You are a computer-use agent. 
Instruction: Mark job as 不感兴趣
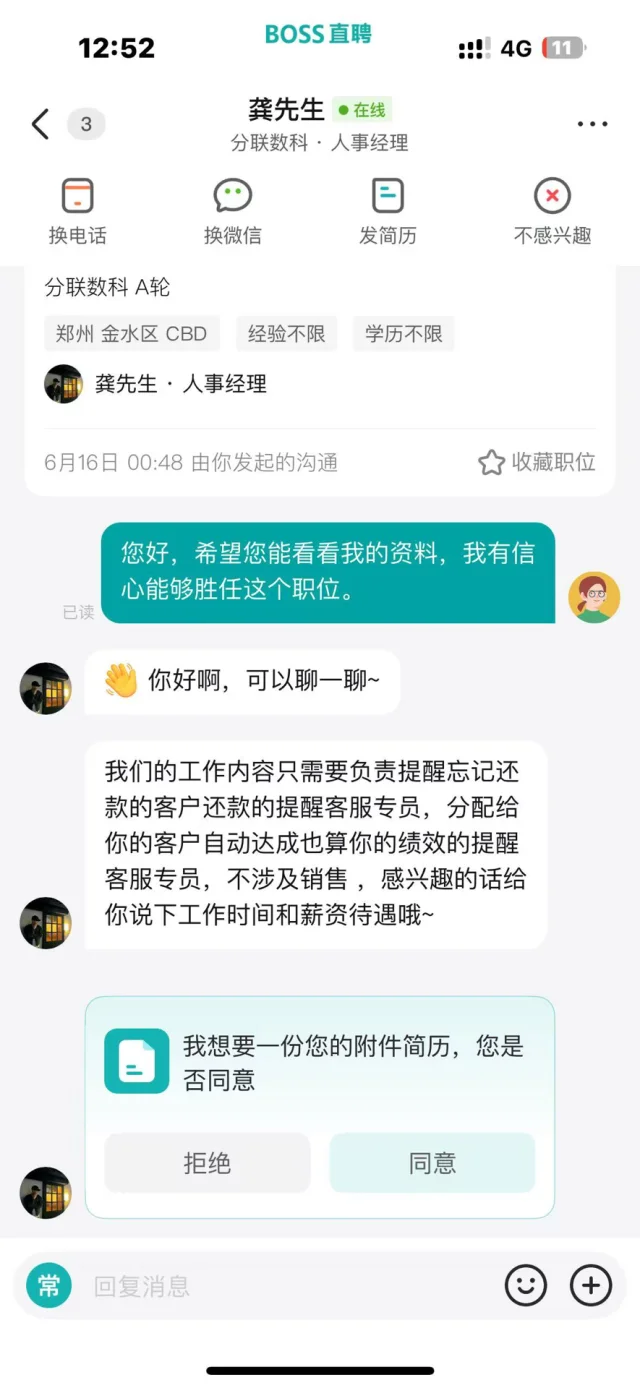552,211
